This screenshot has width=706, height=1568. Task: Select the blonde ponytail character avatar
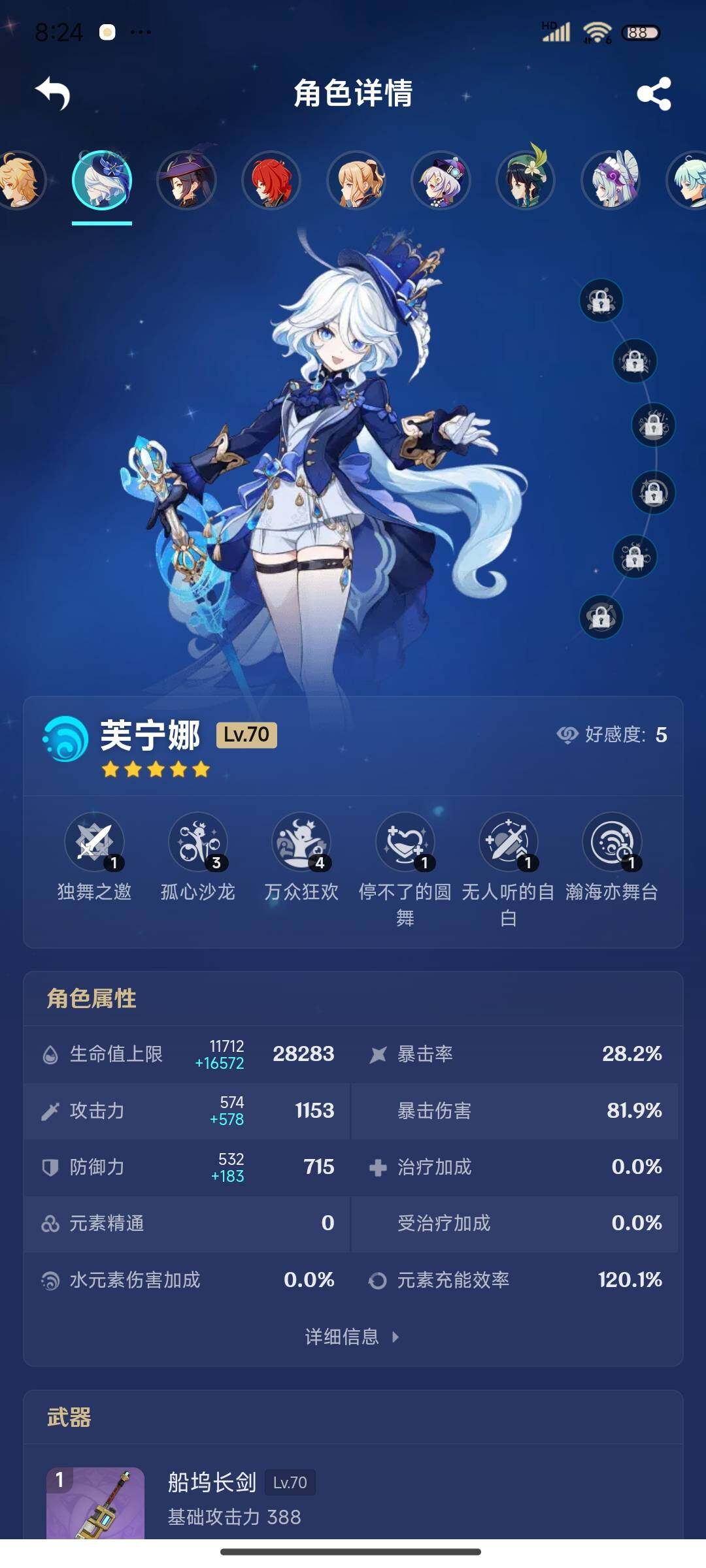coord(356,180)
